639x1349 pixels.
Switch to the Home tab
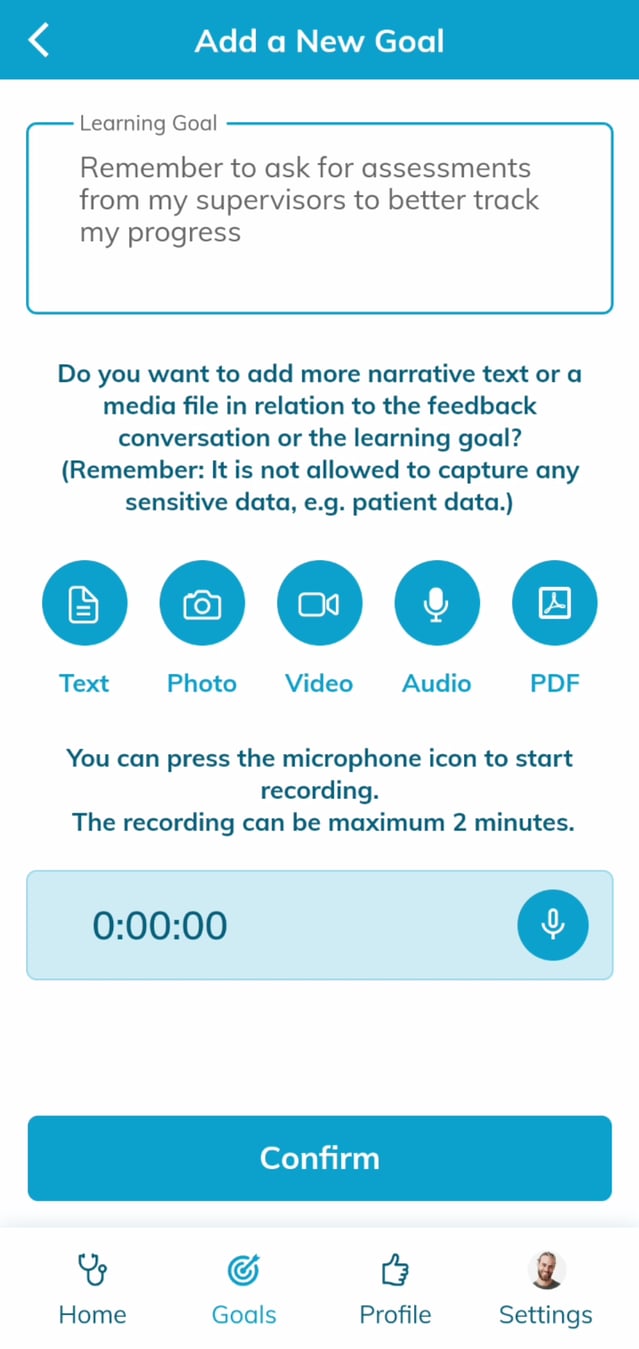(93, 1288)
